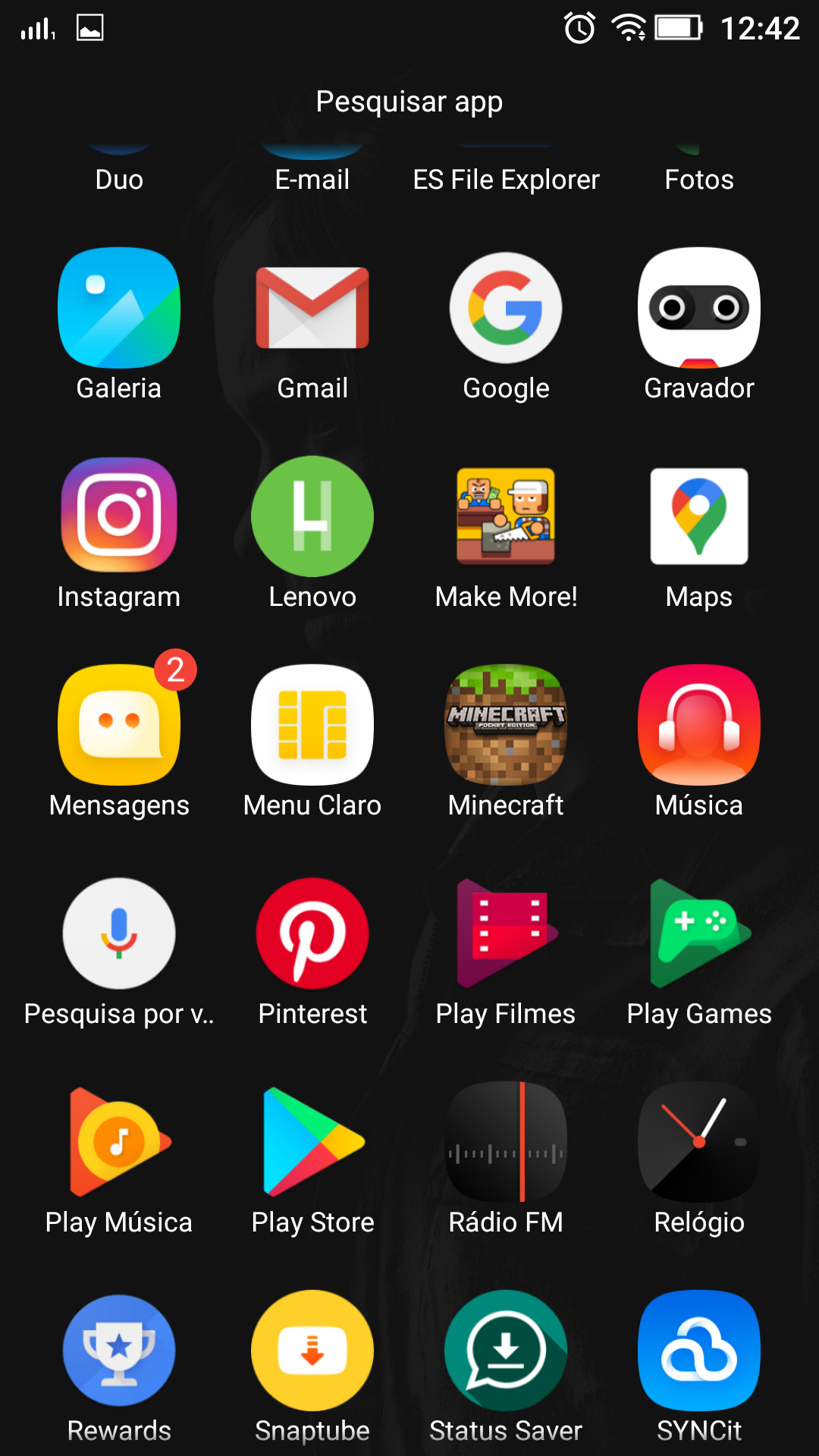Open the Relógio clock app

click(699, 1142)
